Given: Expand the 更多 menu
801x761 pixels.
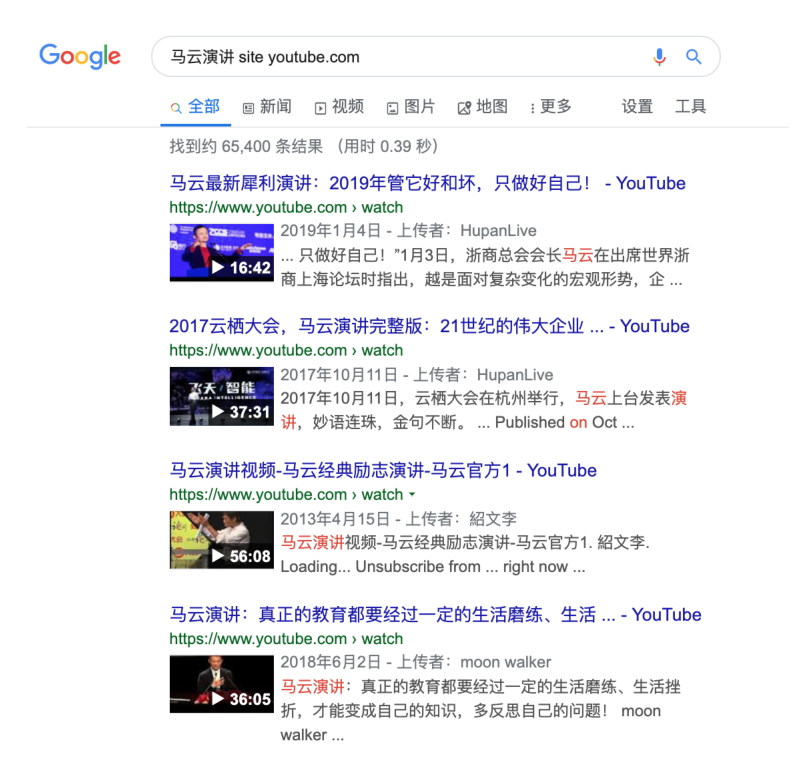Looking at the screenshot, I should point(551,107).
